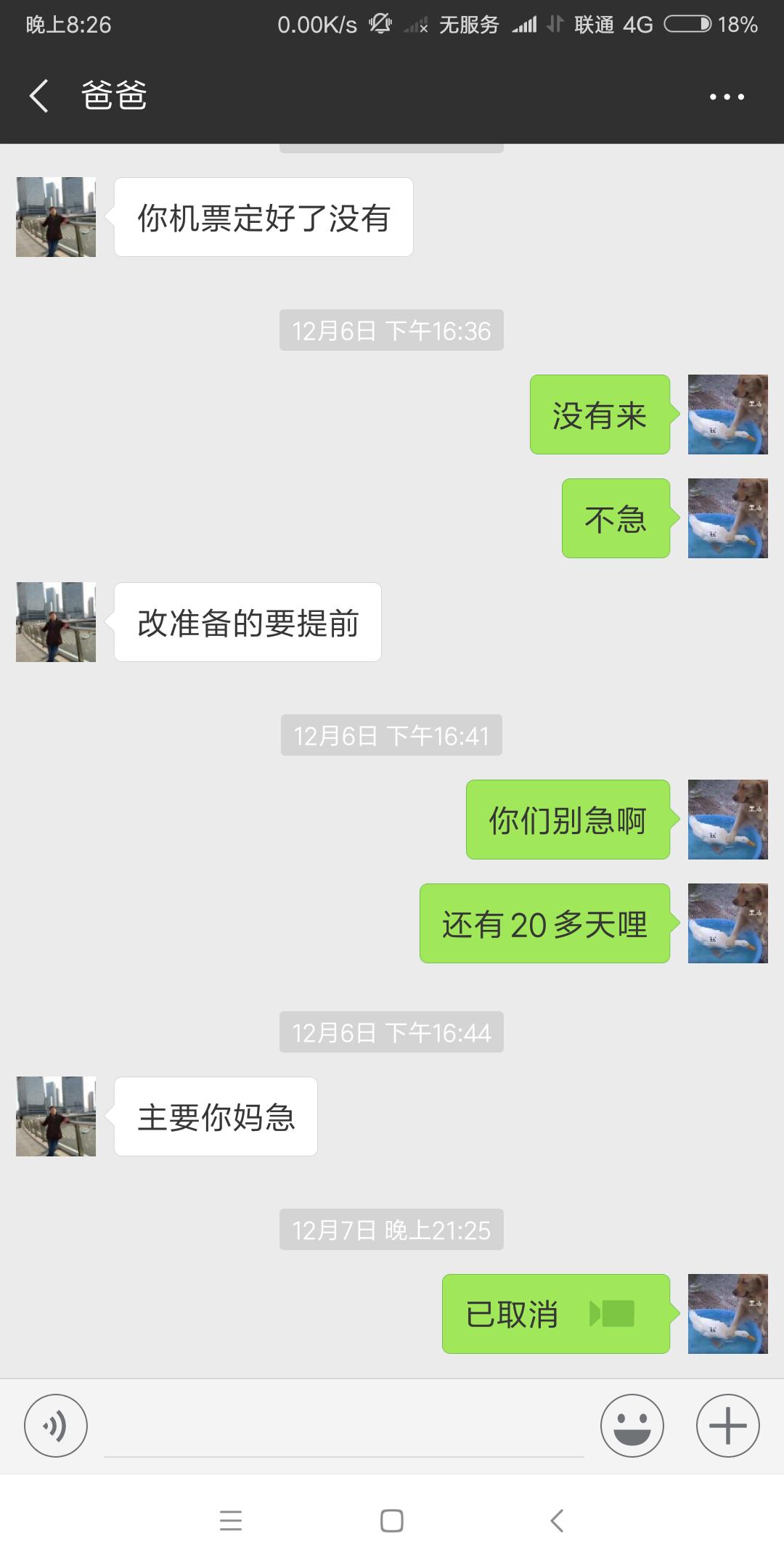Screen dimensions: 784x1568
Task: Open the plus attachments panel
Action: coord(728,1426)
